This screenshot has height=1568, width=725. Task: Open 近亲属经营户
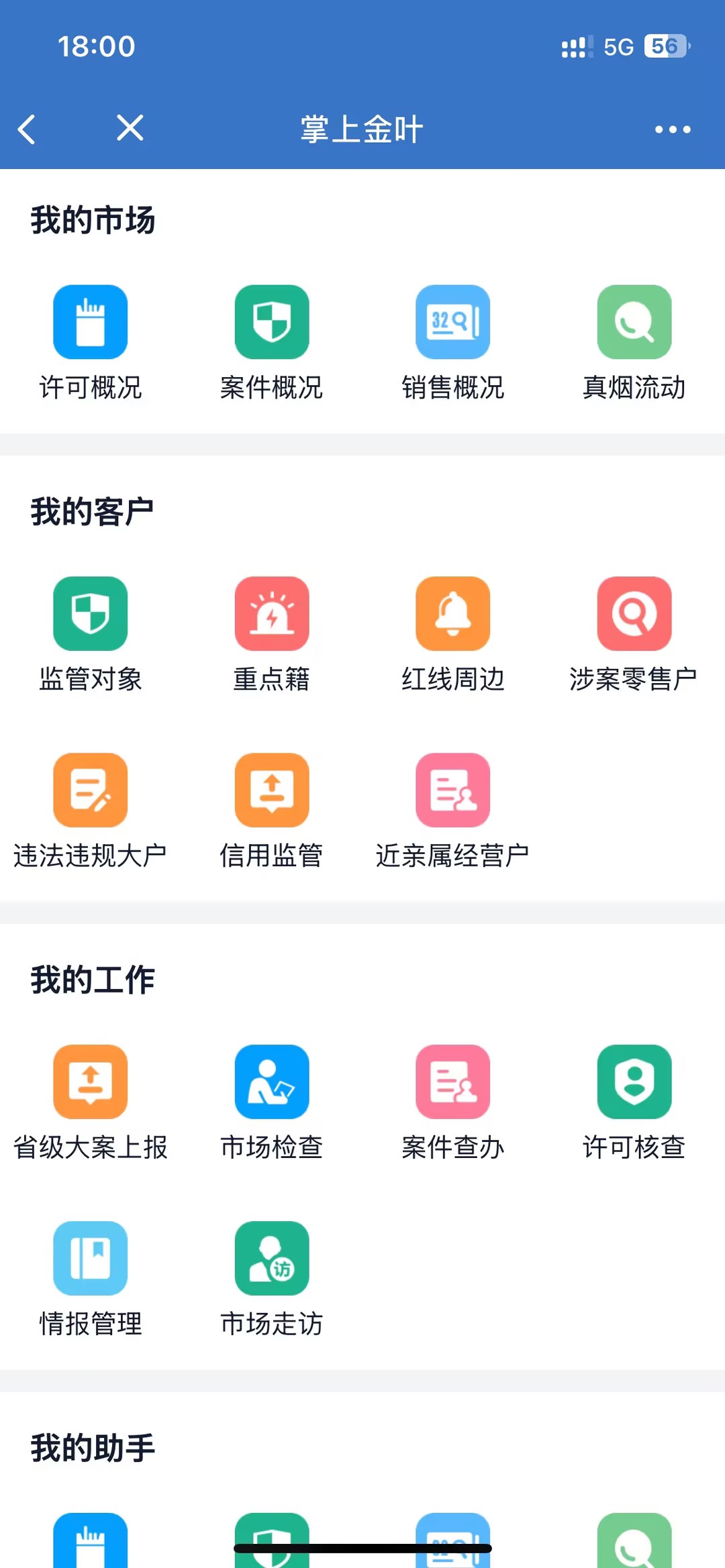453,790
